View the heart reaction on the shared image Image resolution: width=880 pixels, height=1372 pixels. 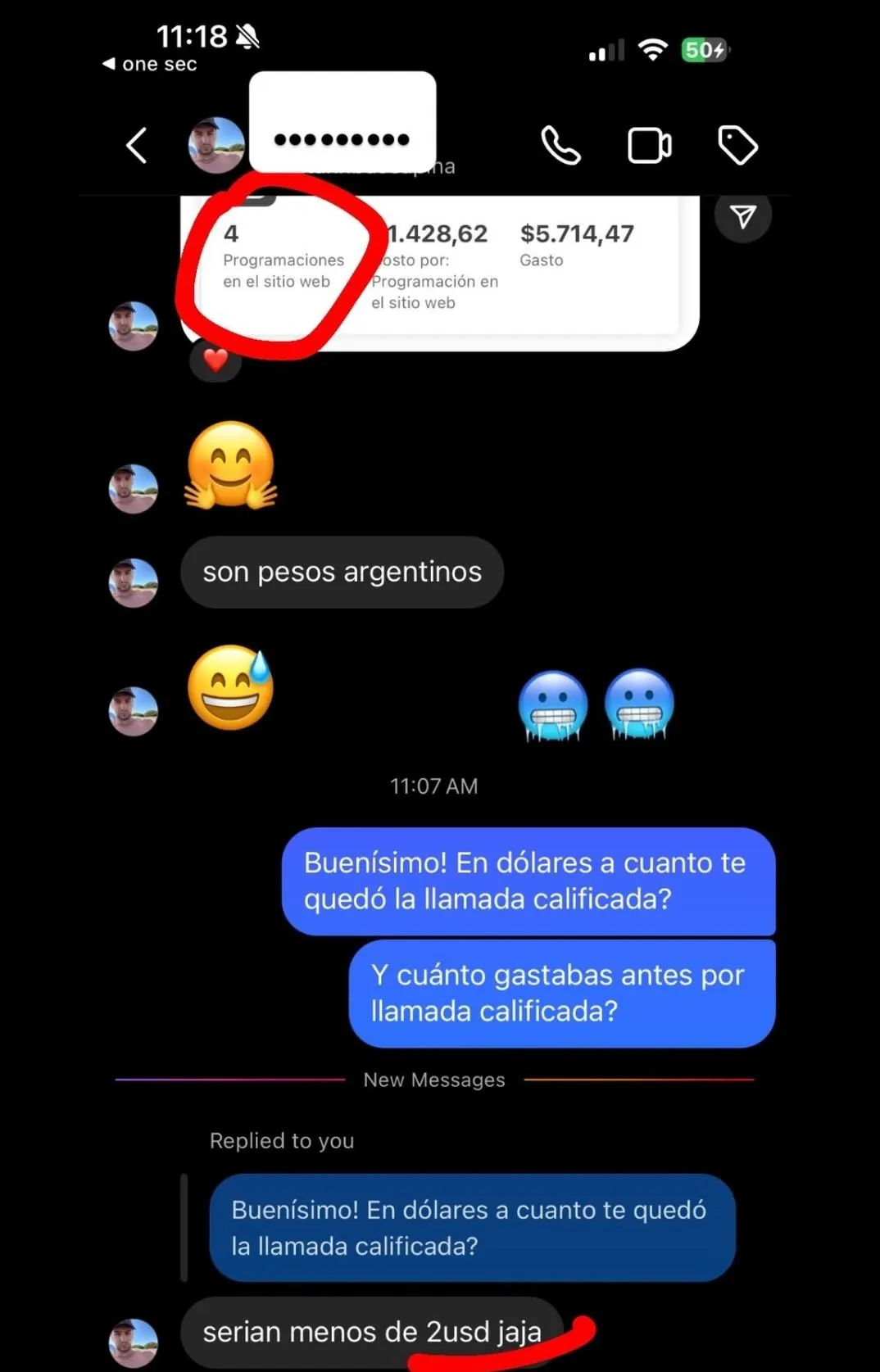pyautogui.click(x=215, y=360)
